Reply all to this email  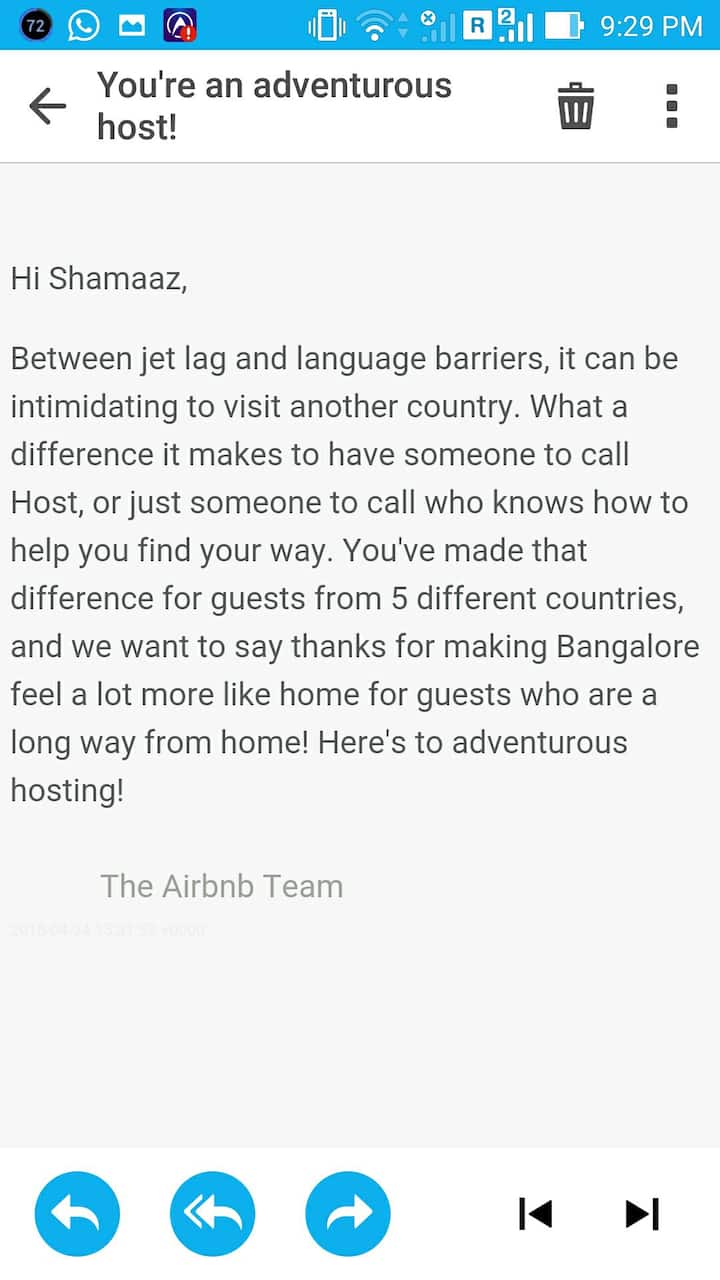click(212, 1213)
